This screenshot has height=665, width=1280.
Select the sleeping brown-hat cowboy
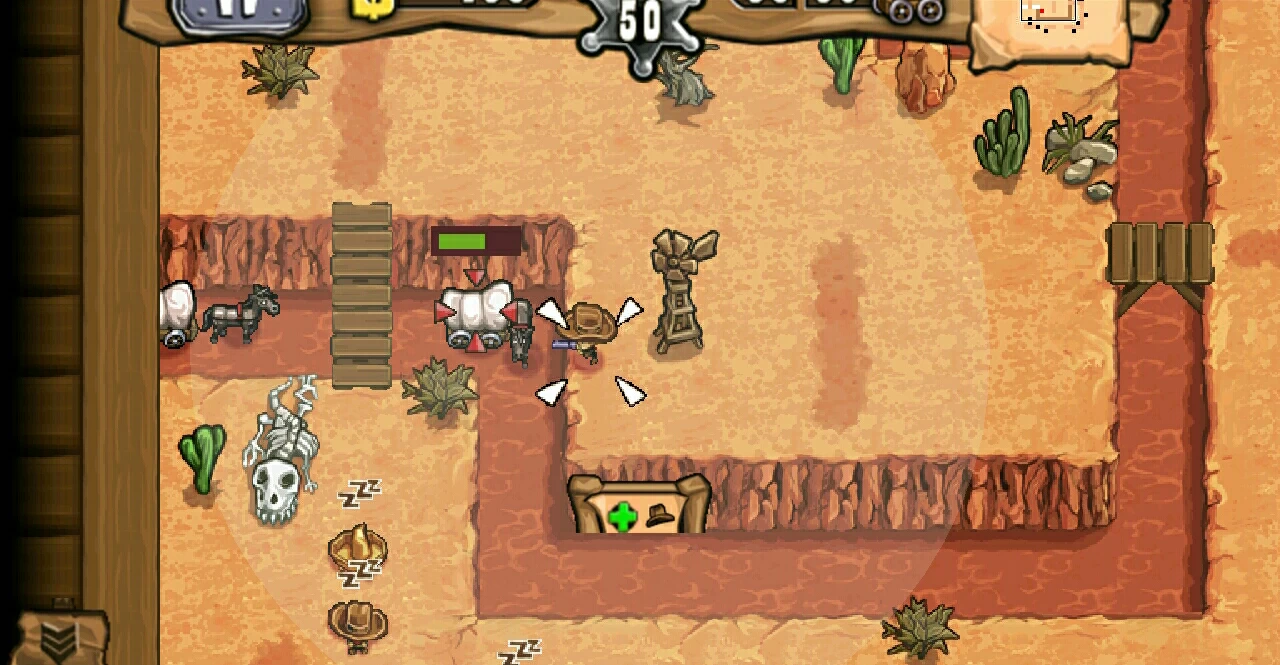tap(357, 621)
